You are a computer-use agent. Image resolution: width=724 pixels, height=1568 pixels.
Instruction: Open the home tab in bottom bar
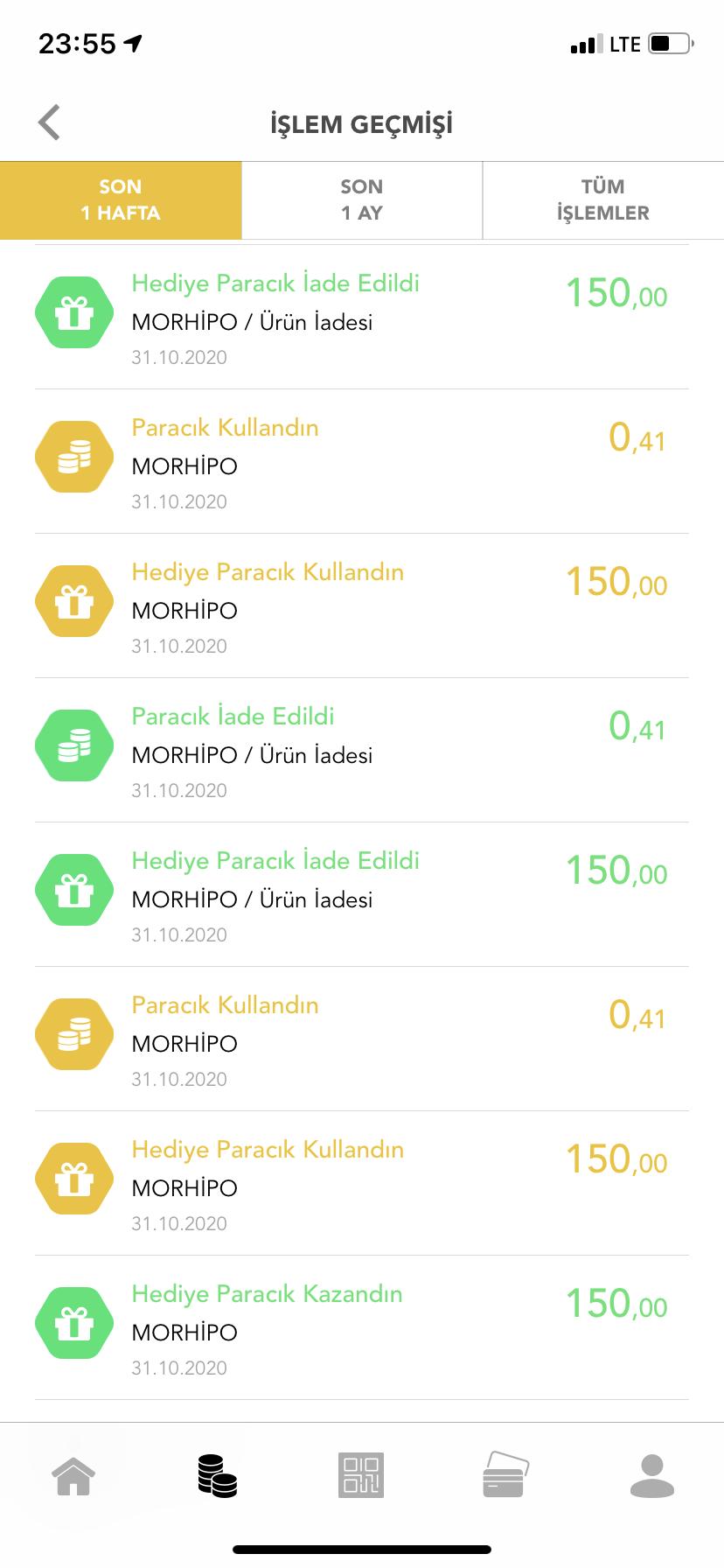point(74,1476)
